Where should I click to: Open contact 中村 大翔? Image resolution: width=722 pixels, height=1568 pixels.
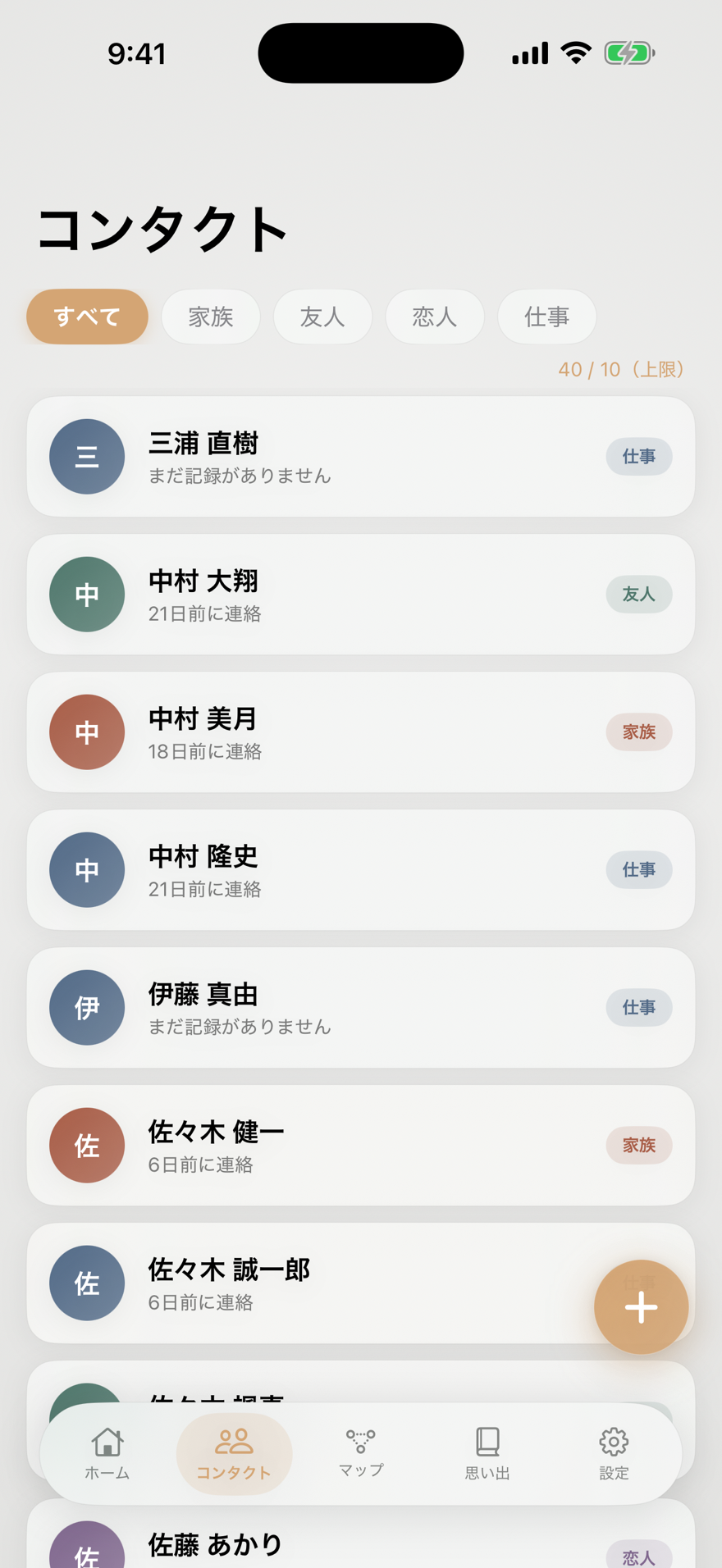point(361,595)
